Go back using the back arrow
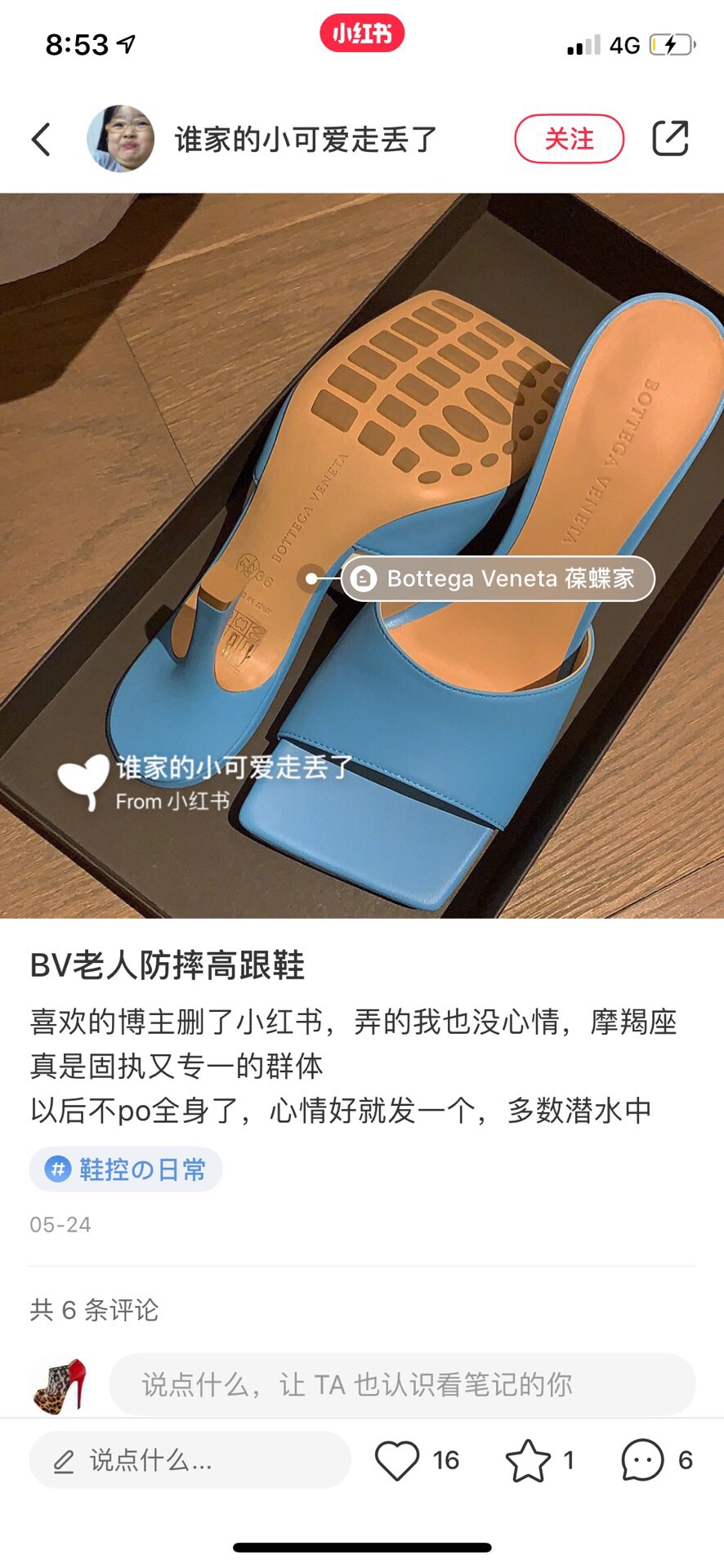 coord(41,139)
